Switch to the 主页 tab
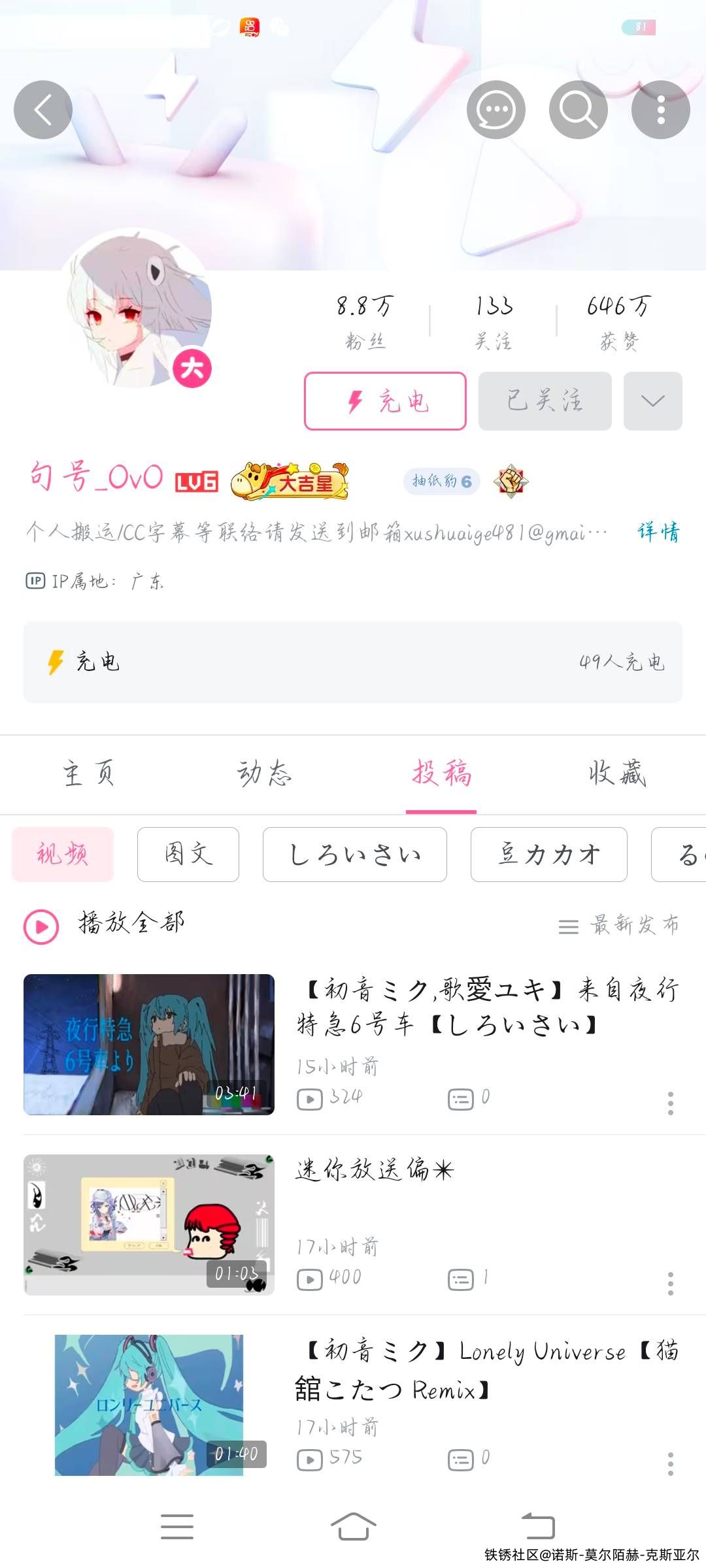This screenshot has height=1568, width=706. (89, 774)
